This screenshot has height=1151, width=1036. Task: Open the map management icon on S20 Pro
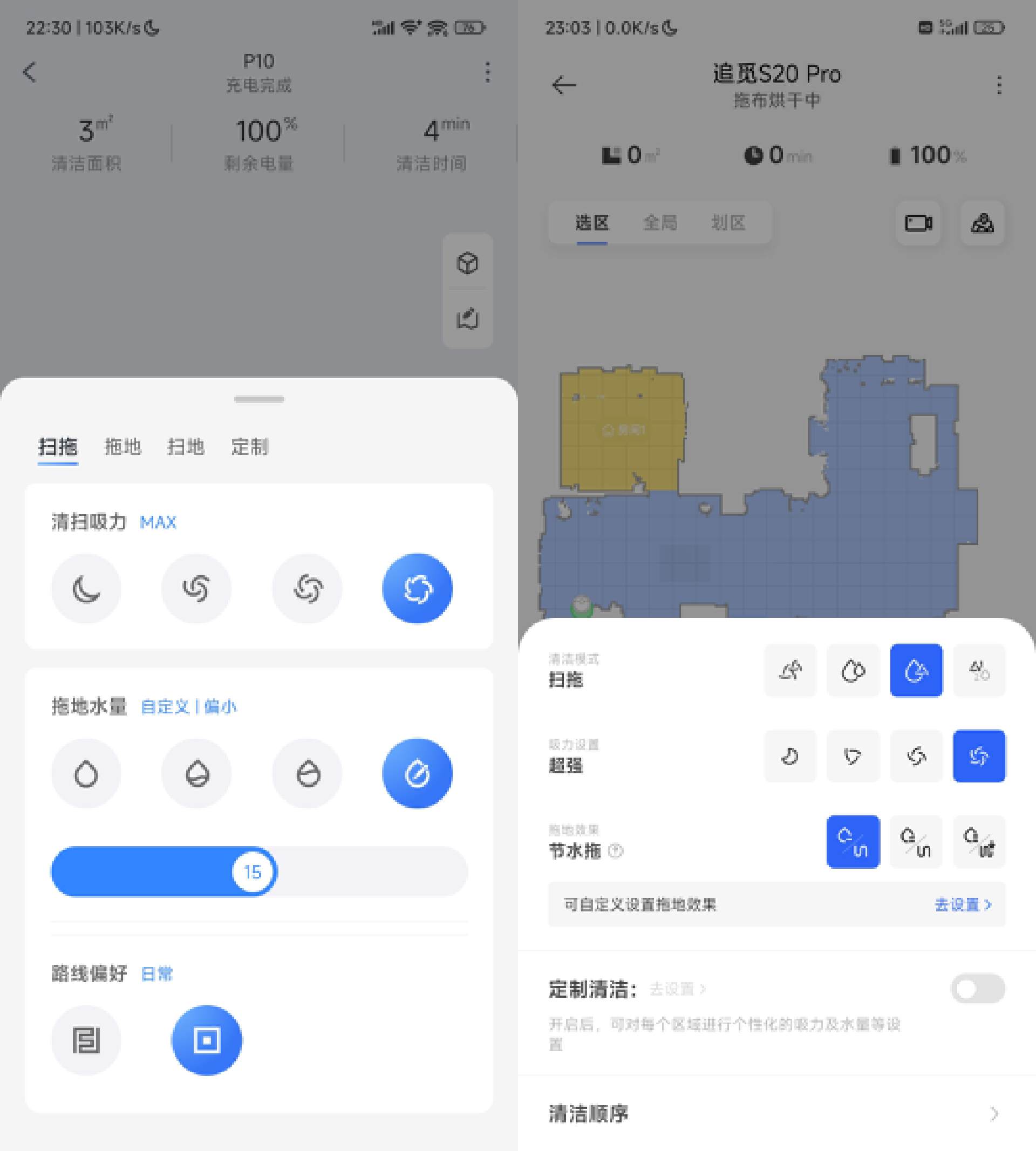[982, 223]
